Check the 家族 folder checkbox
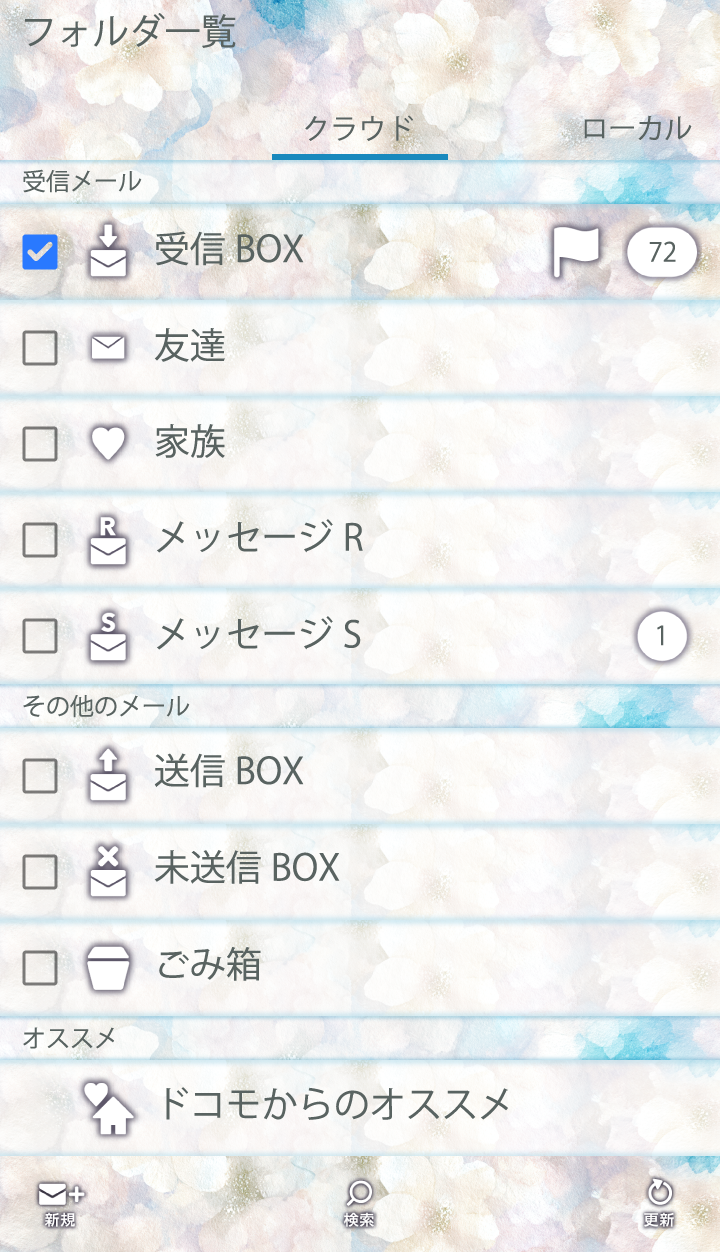The width and height of the screenshot is (720, 1252). (x=40, y=444)
